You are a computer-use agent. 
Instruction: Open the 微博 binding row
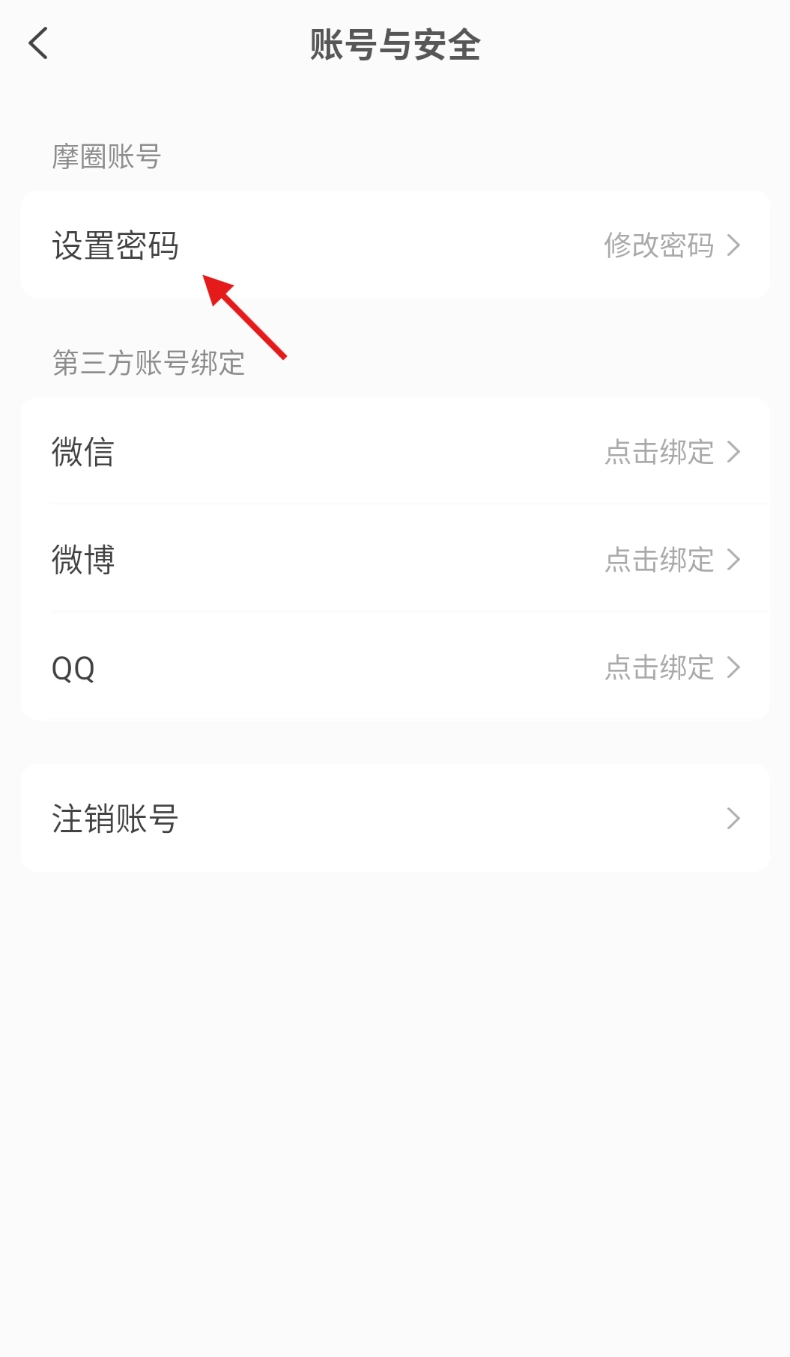tap(395, 559)
